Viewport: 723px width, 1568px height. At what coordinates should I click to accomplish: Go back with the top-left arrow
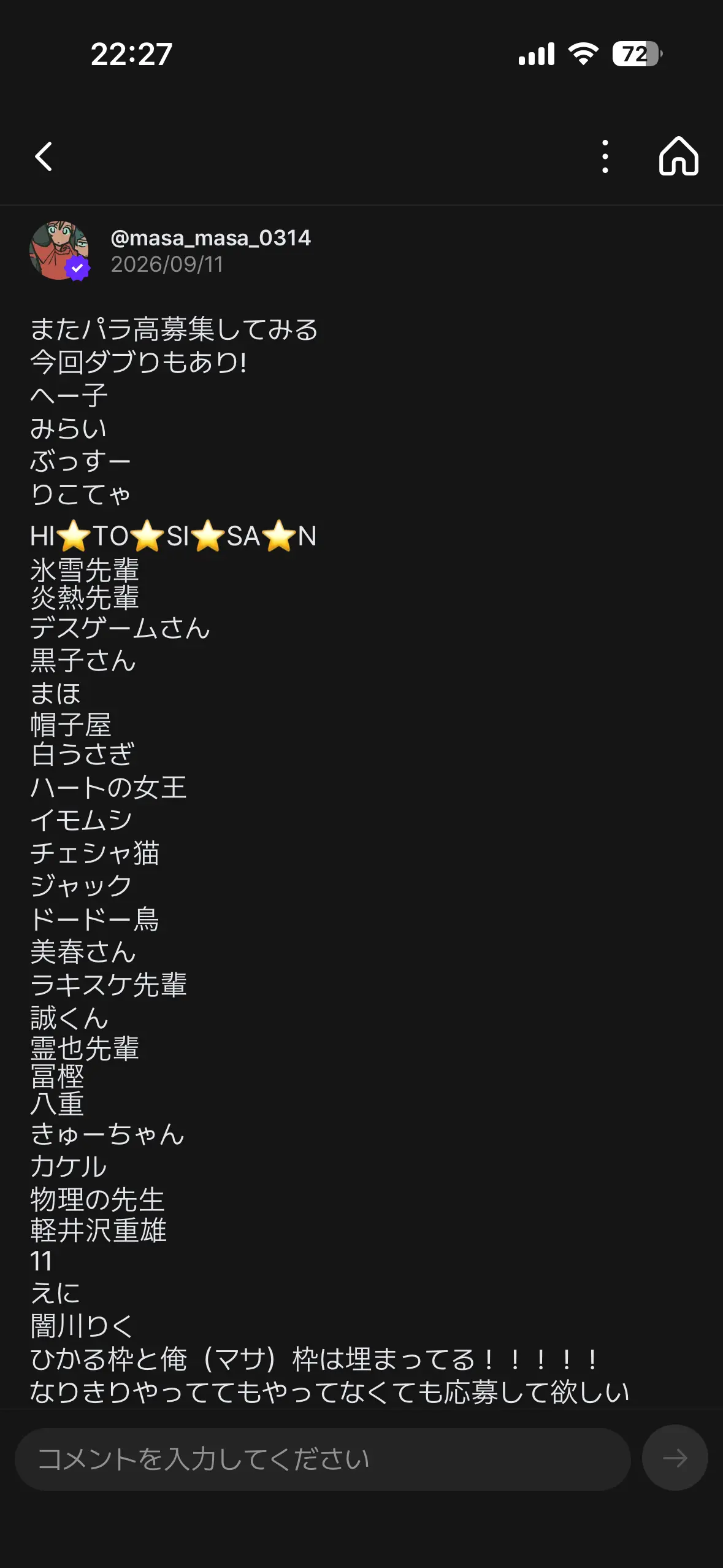click(x=43, y=156)
